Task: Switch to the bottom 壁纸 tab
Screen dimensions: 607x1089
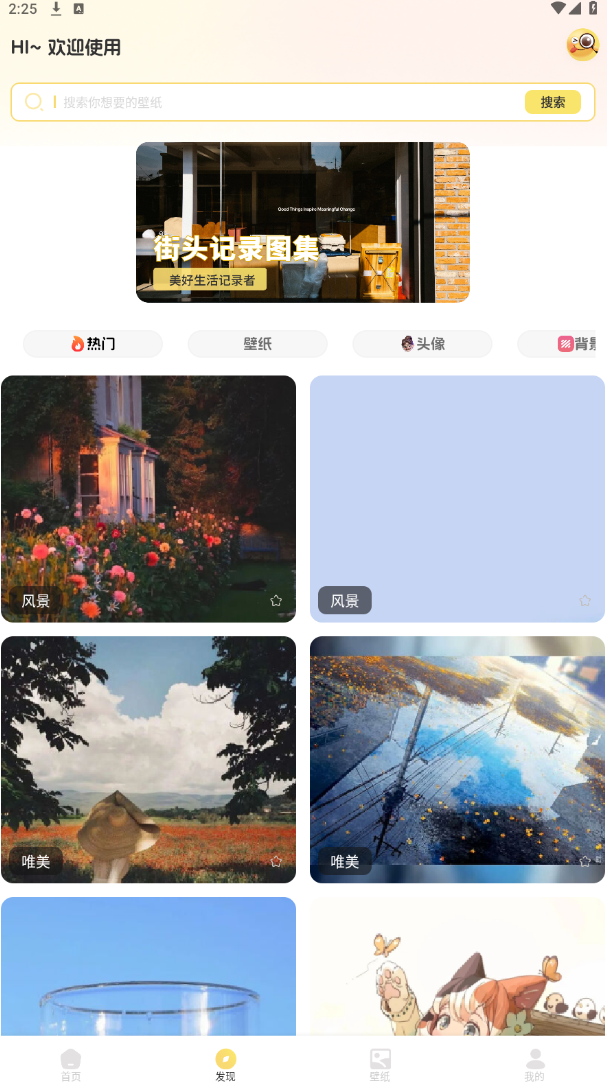Action: click(380, 1064)
